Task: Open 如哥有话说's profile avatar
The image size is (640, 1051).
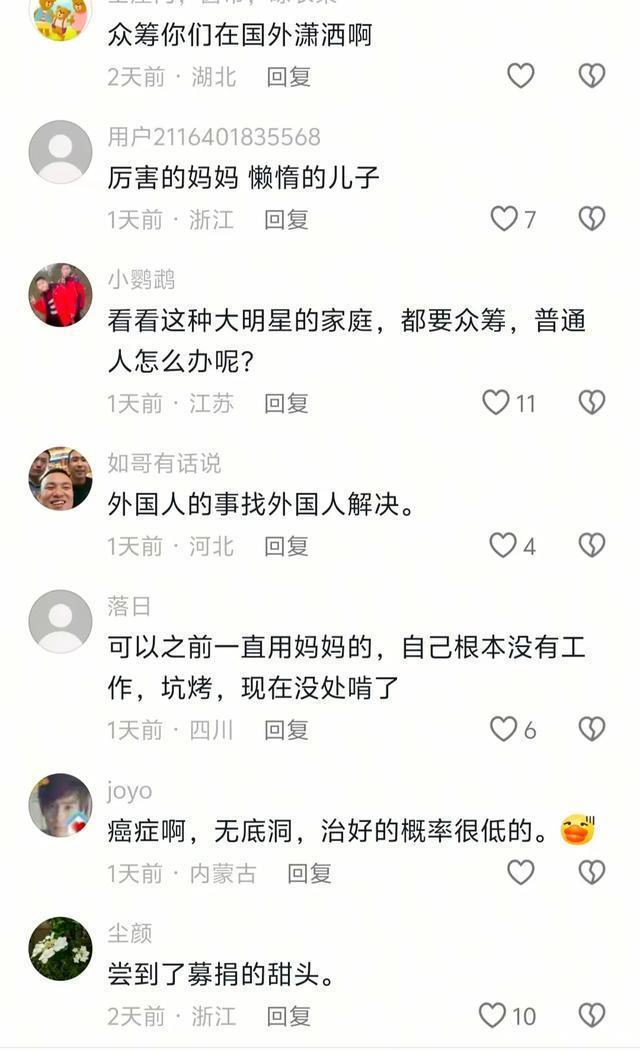Action: click(60, 479)
